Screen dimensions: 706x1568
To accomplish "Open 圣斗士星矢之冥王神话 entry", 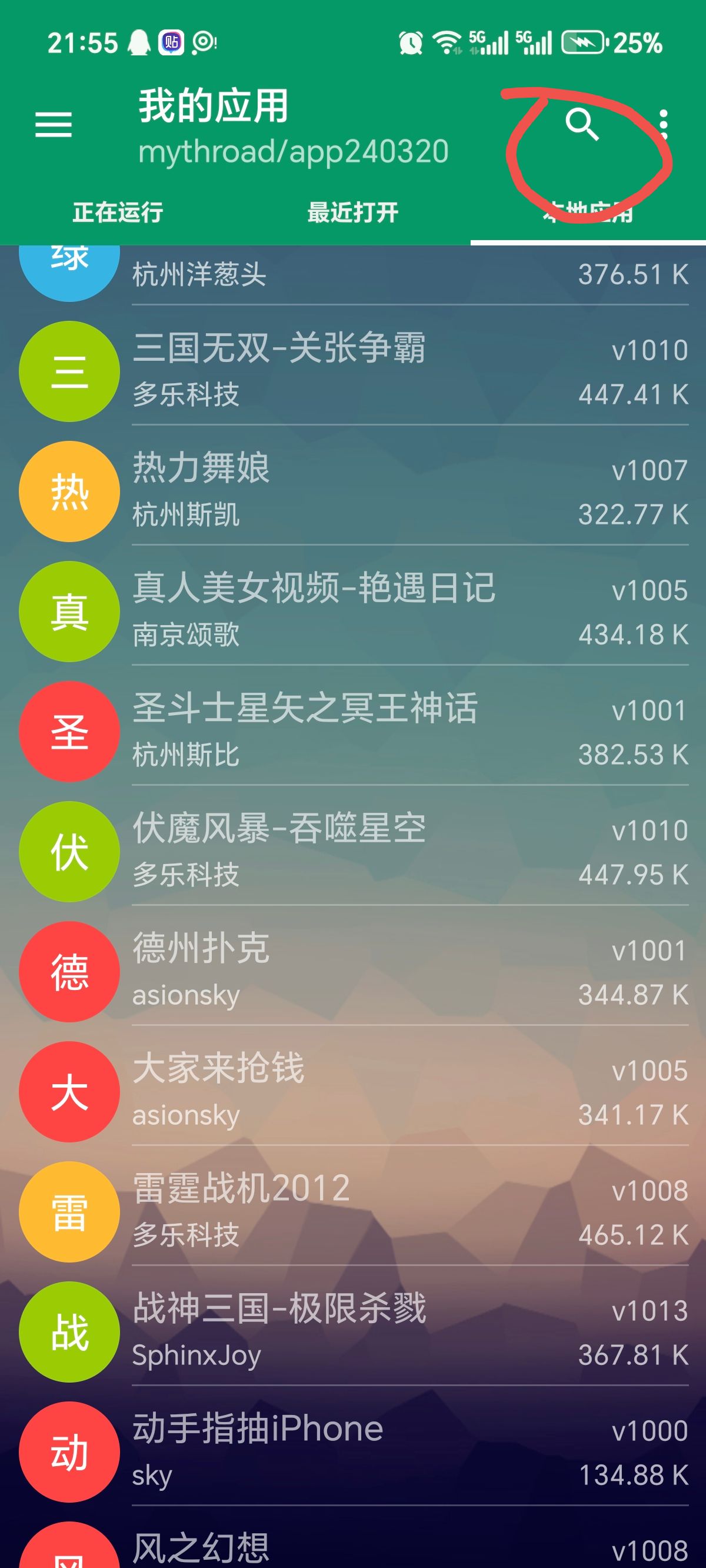I will pos(353,730).
